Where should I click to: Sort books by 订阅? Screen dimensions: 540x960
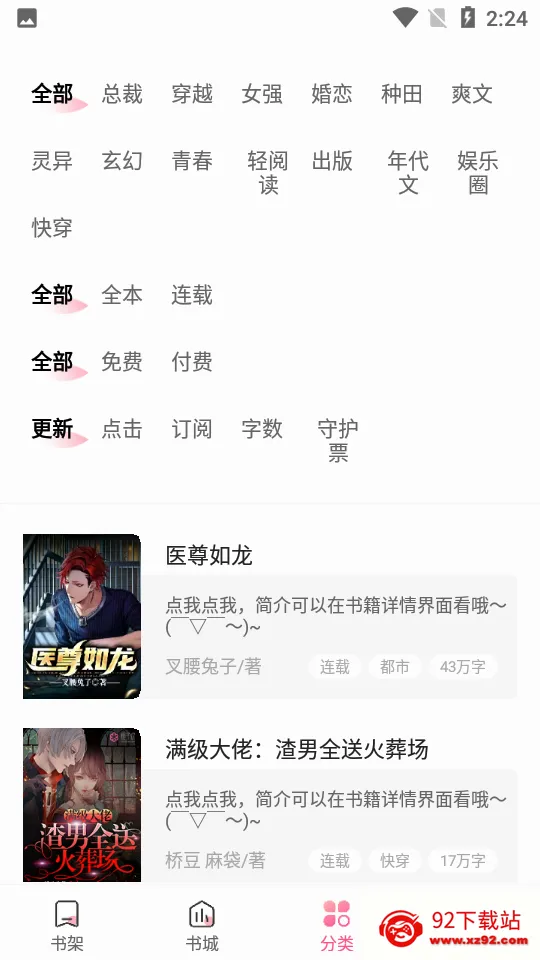pos(192,429)
